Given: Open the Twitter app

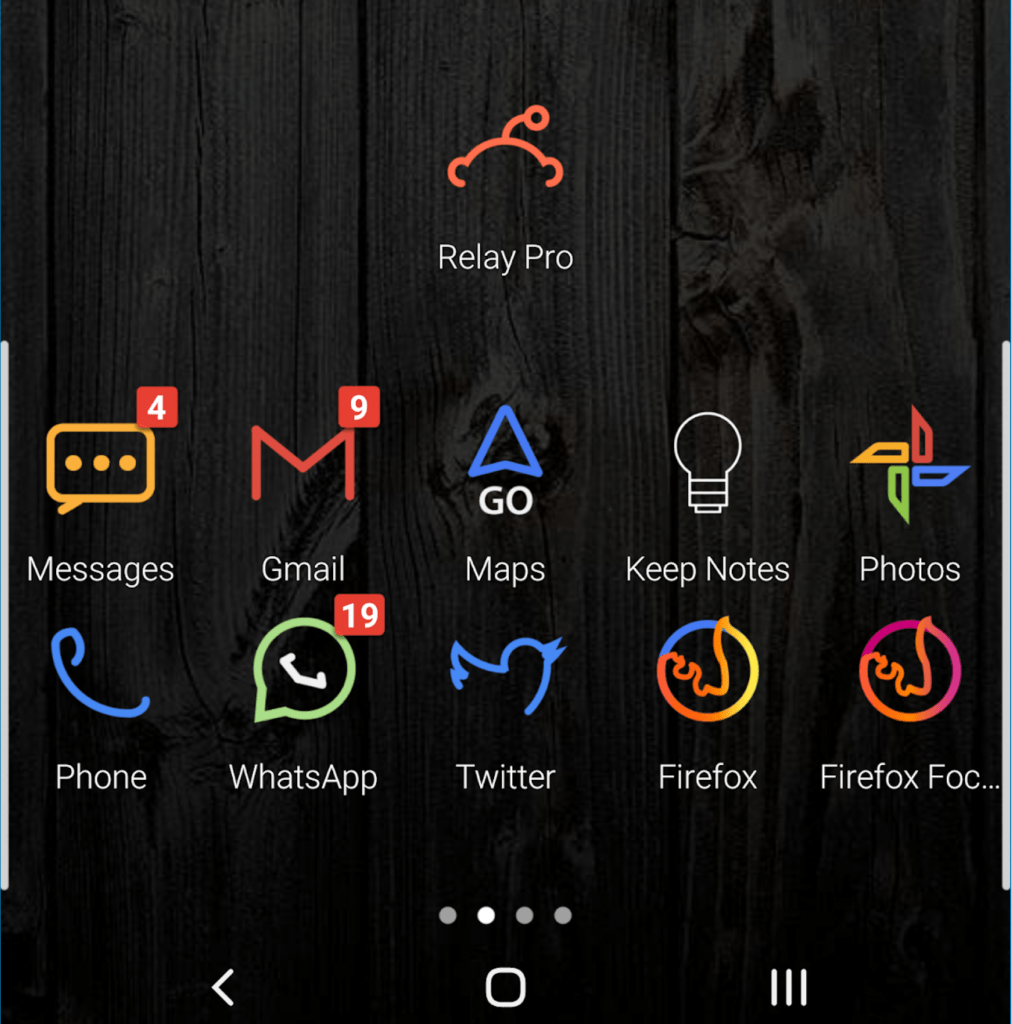Looking at the screenshot, I should [x=505, y=672].
